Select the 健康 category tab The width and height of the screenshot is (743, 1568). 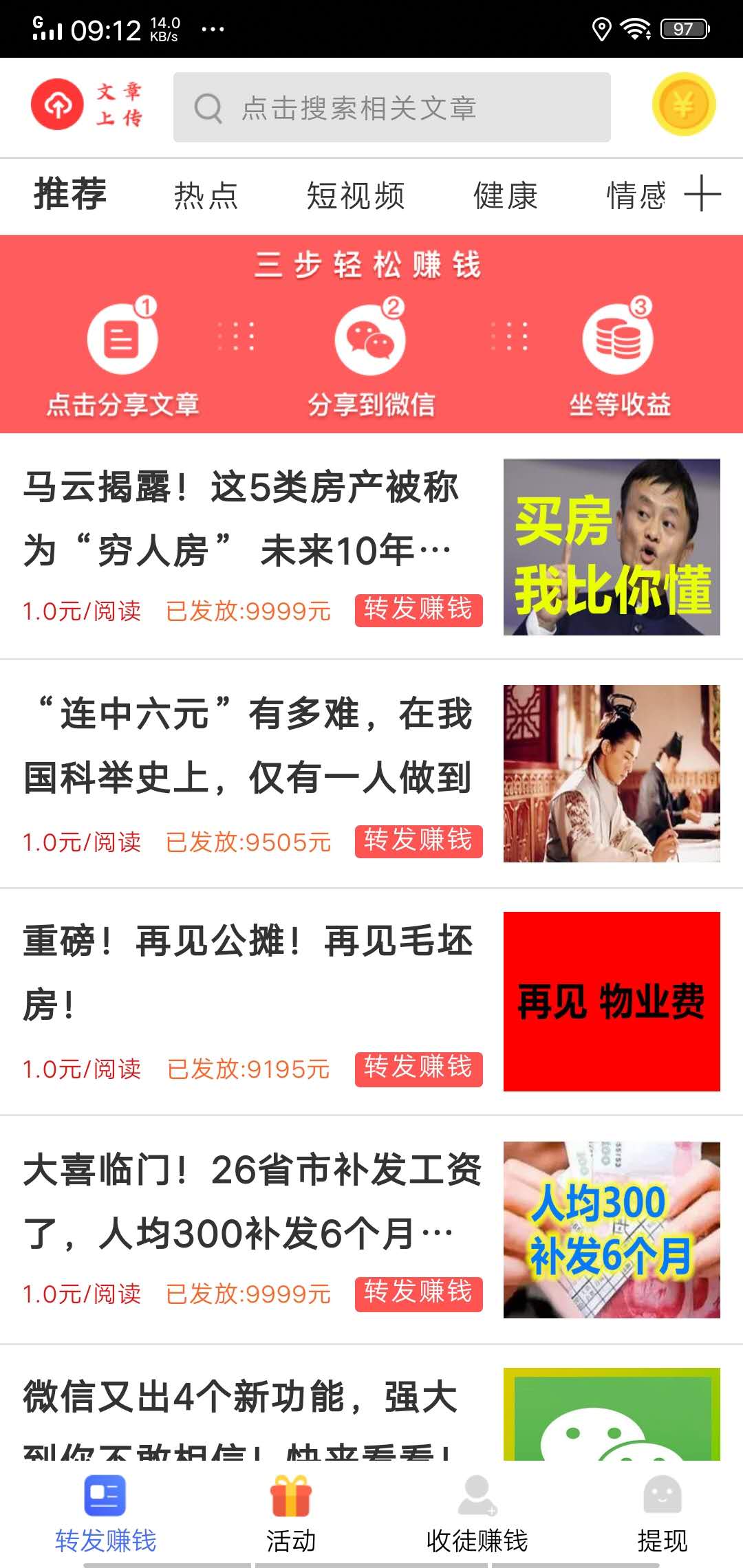pos(505,195)
